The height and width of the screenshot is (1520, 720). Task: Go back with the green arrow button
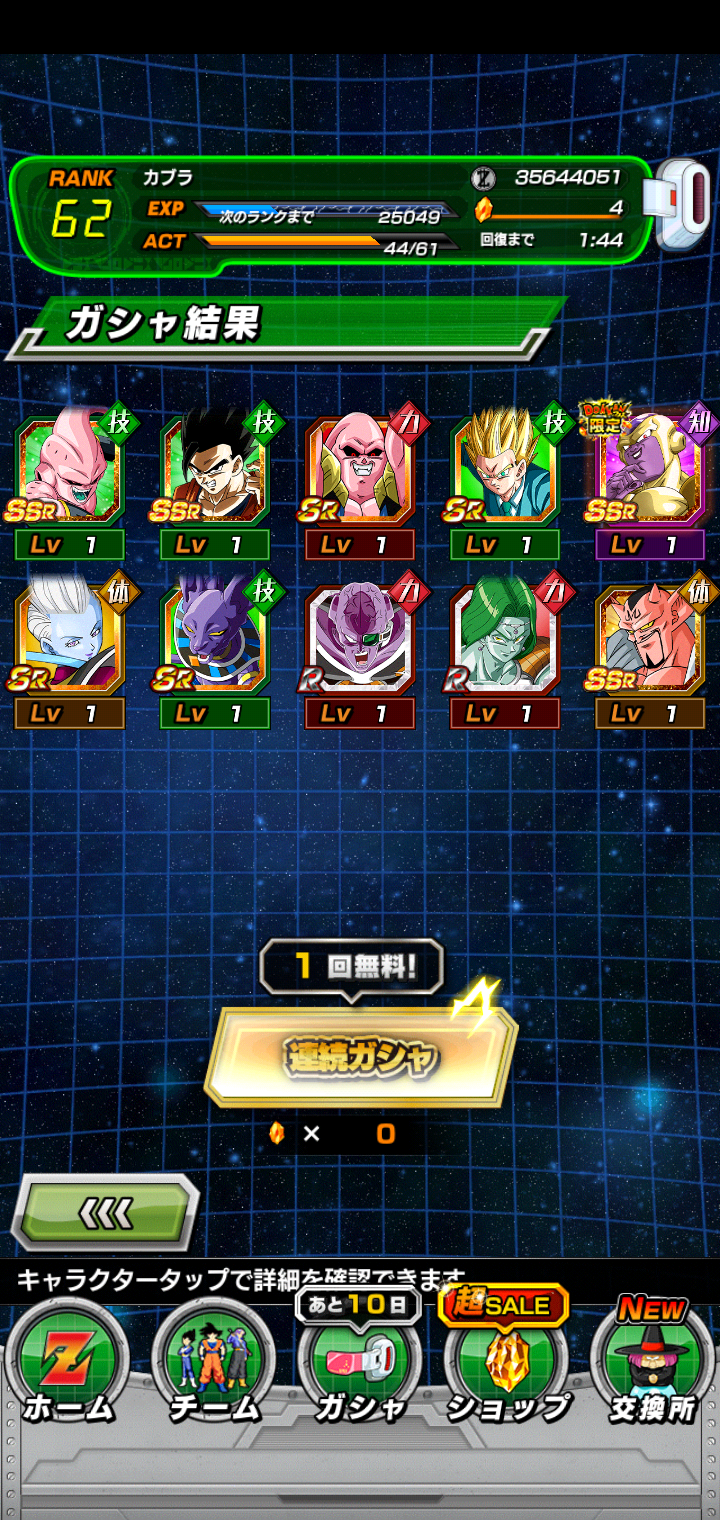[x=106, y=1213]
